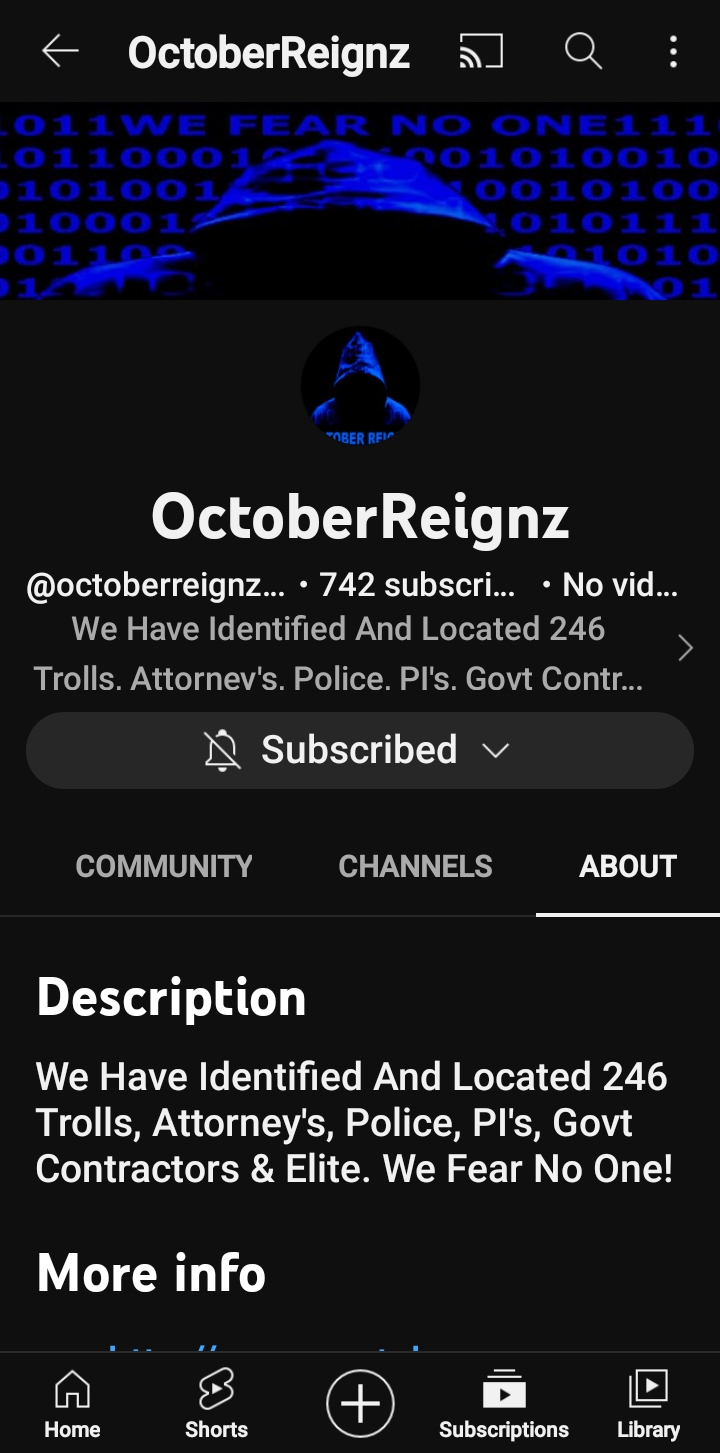Open the cast screen icon

click(x=481, y=51)
